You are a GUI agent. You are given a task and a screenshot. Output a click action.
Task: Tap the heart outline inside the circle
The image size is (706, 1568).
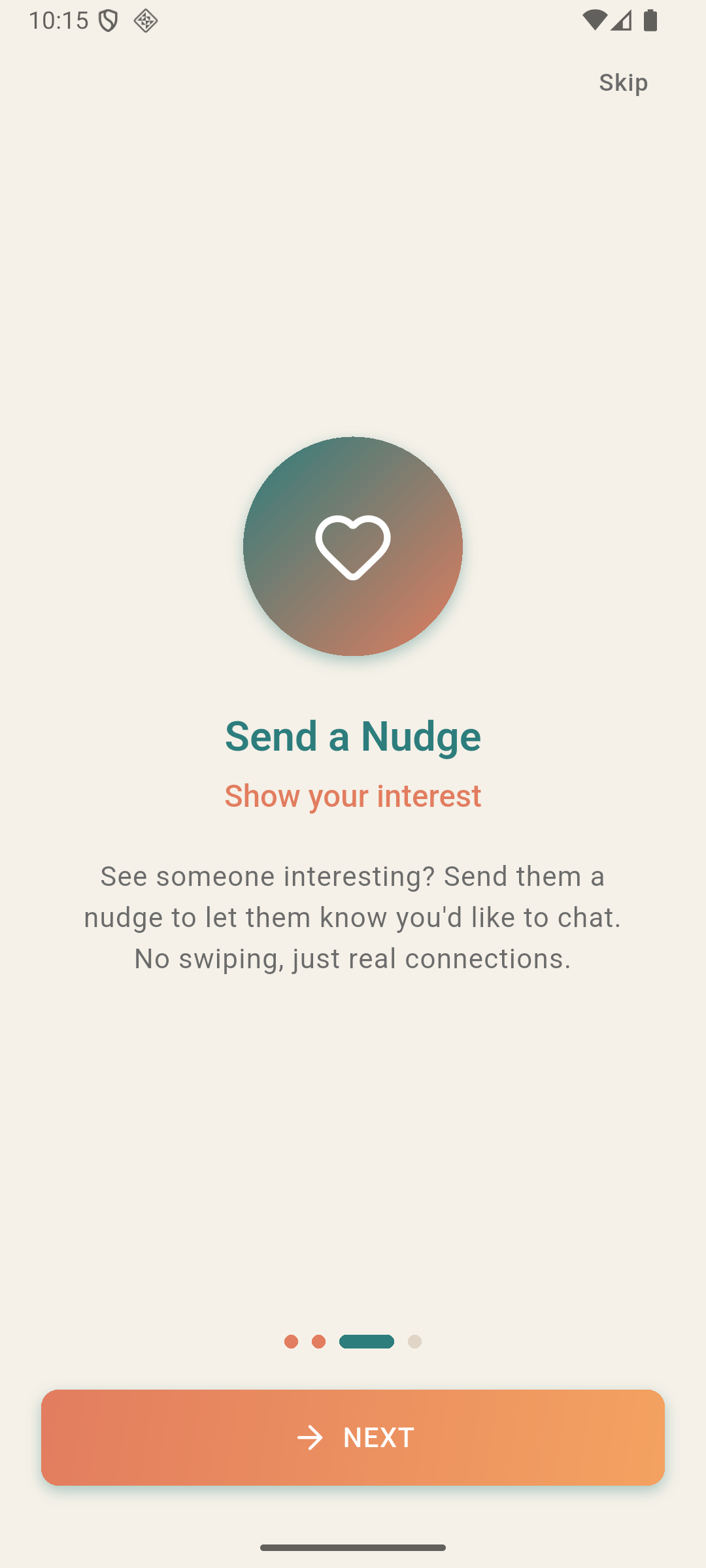pyautogui.click(x=352, y=547)
